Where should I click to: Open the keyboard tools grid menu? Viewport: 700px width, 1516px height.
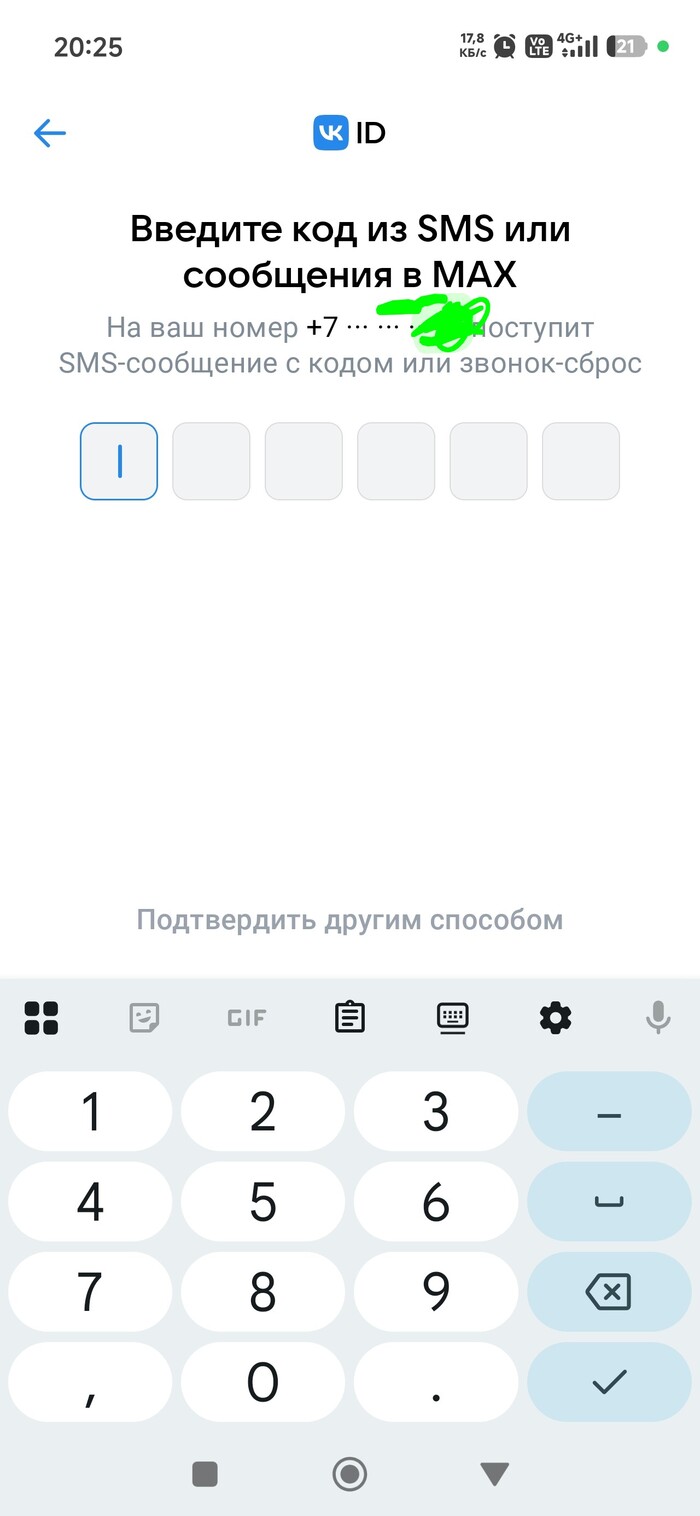pos(41,1018)
